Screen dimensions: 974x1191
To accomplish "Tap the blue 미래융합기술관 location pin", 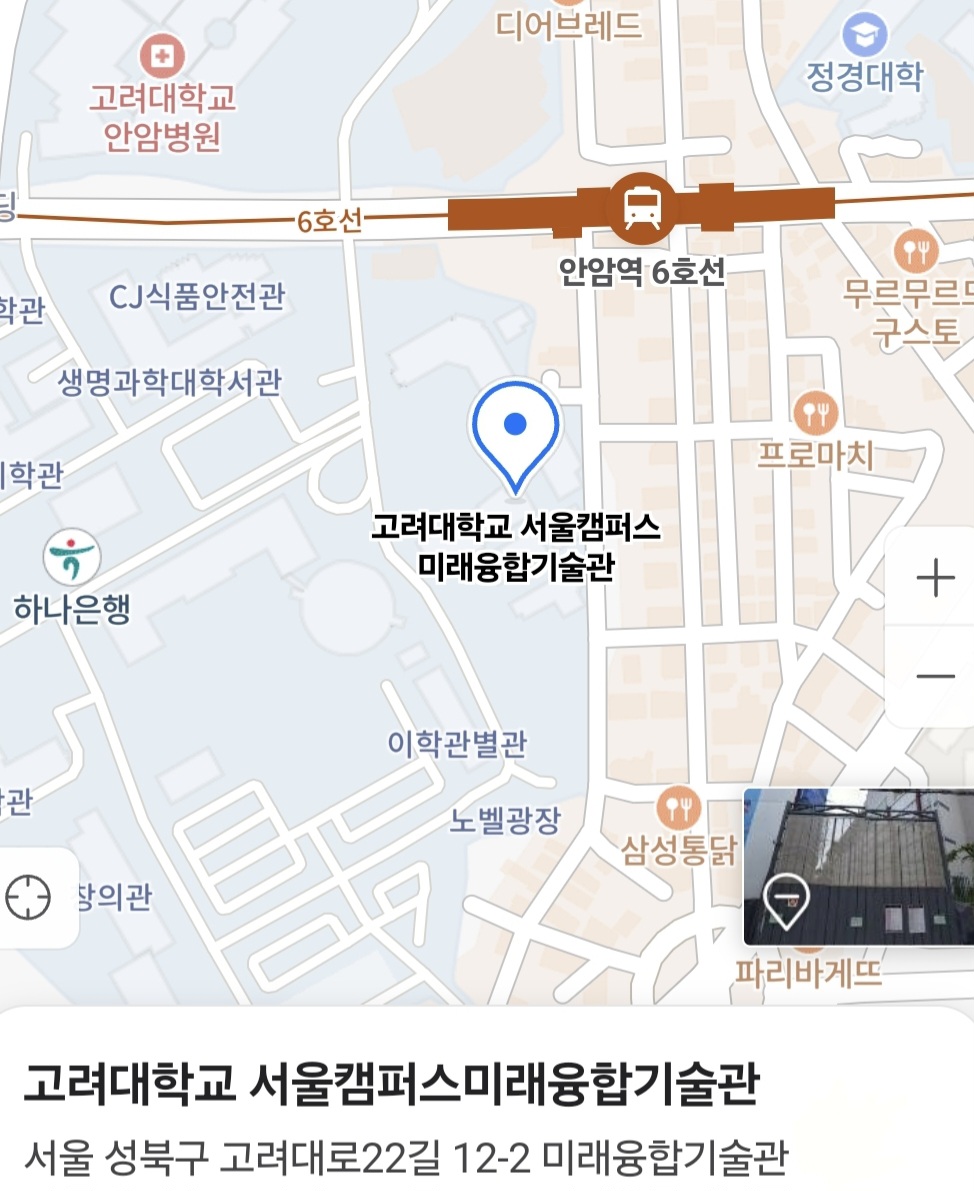I will [515, 428].
